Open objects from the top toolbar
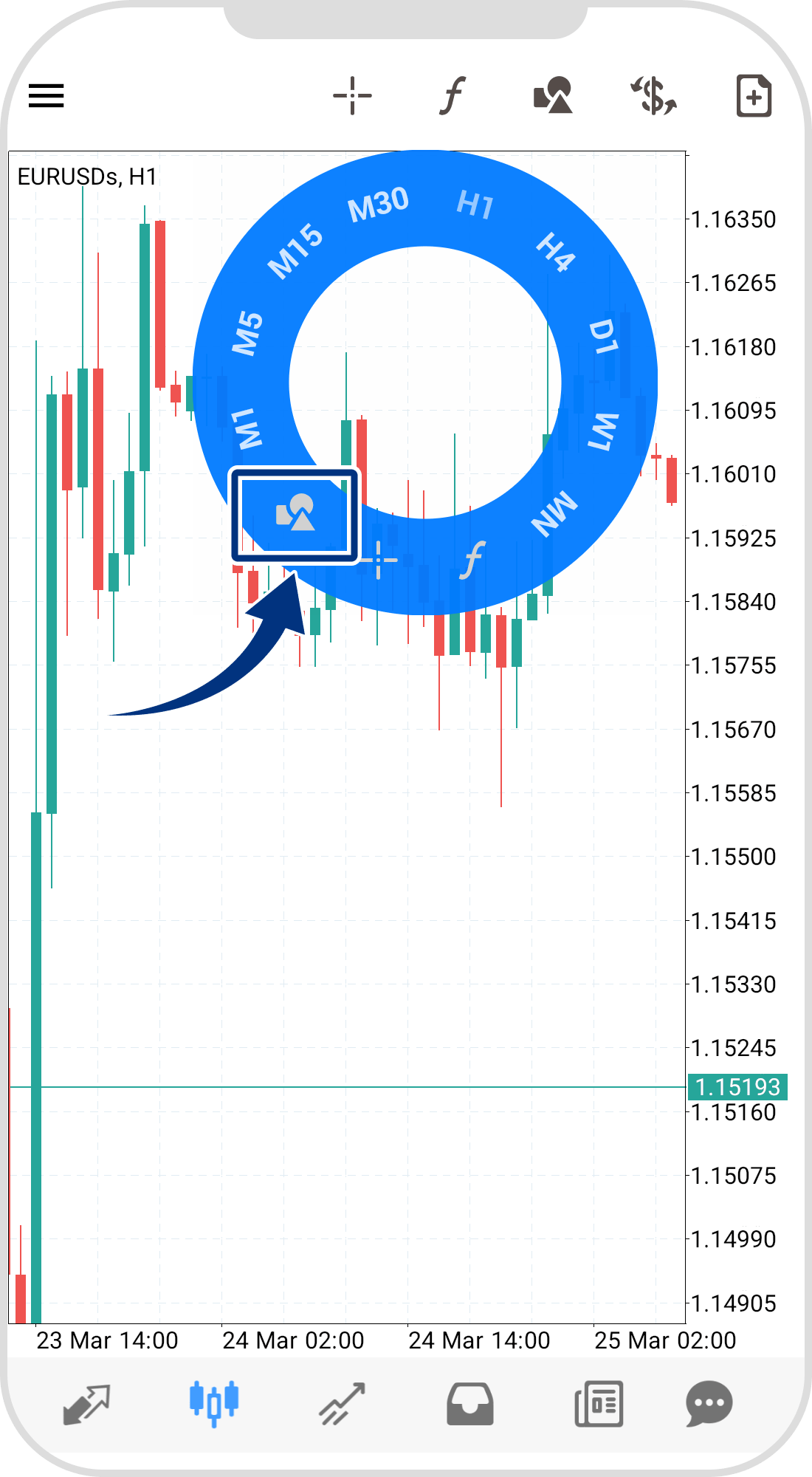The height and width of the screenshot is (1477, 812). (553, 96)
